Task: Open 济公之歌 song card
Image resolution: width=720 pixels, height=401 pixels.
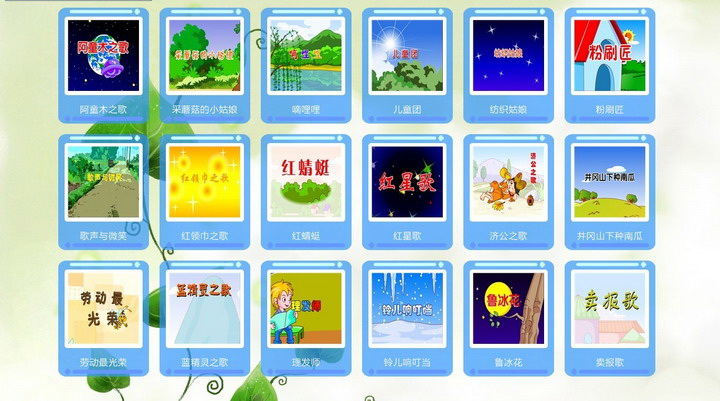Action: pyautogui.click(x=508, y=181)
